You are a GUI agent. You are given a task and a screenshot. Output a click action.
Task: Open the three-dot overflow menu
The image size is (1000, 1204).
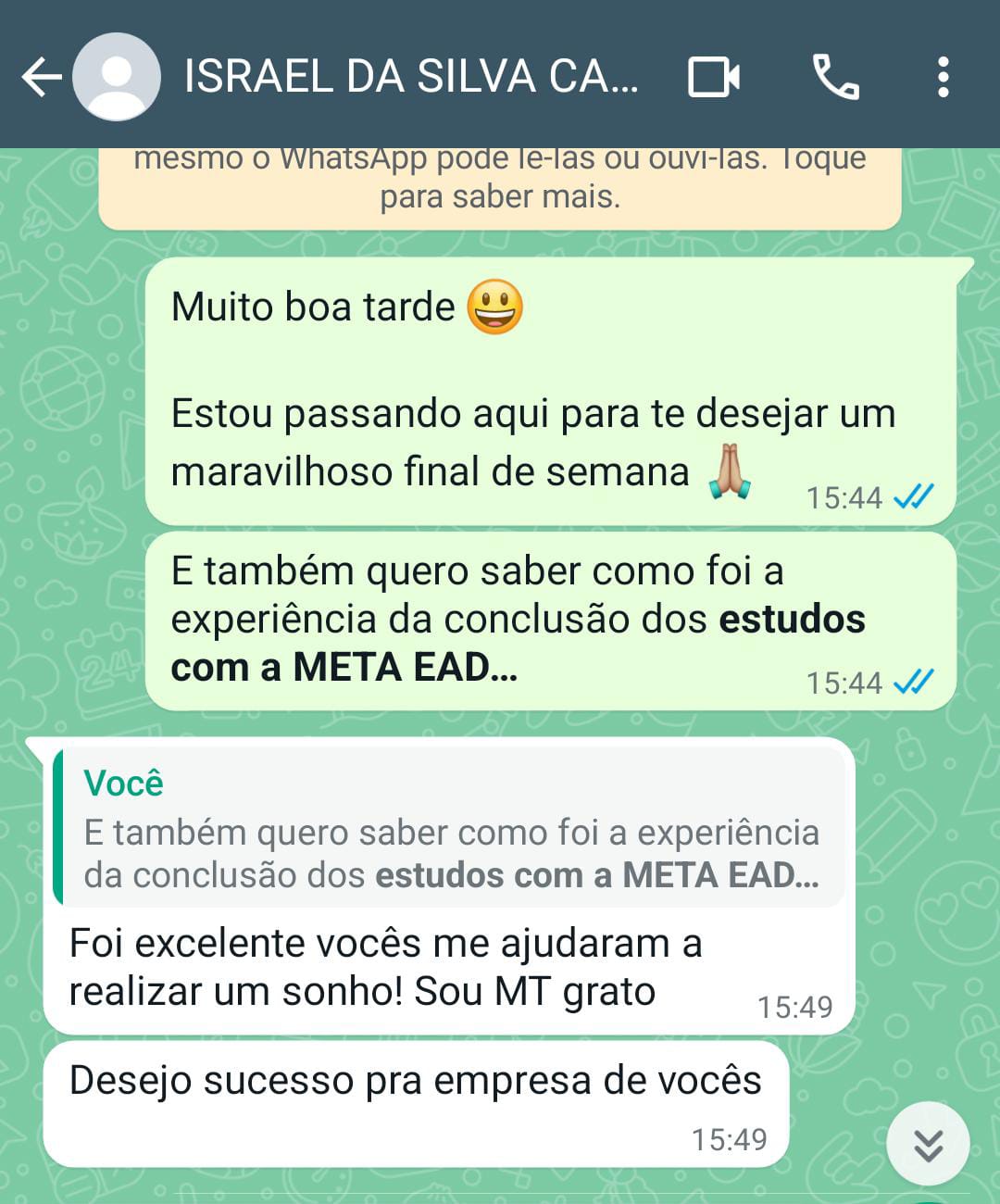pos(943,77)
